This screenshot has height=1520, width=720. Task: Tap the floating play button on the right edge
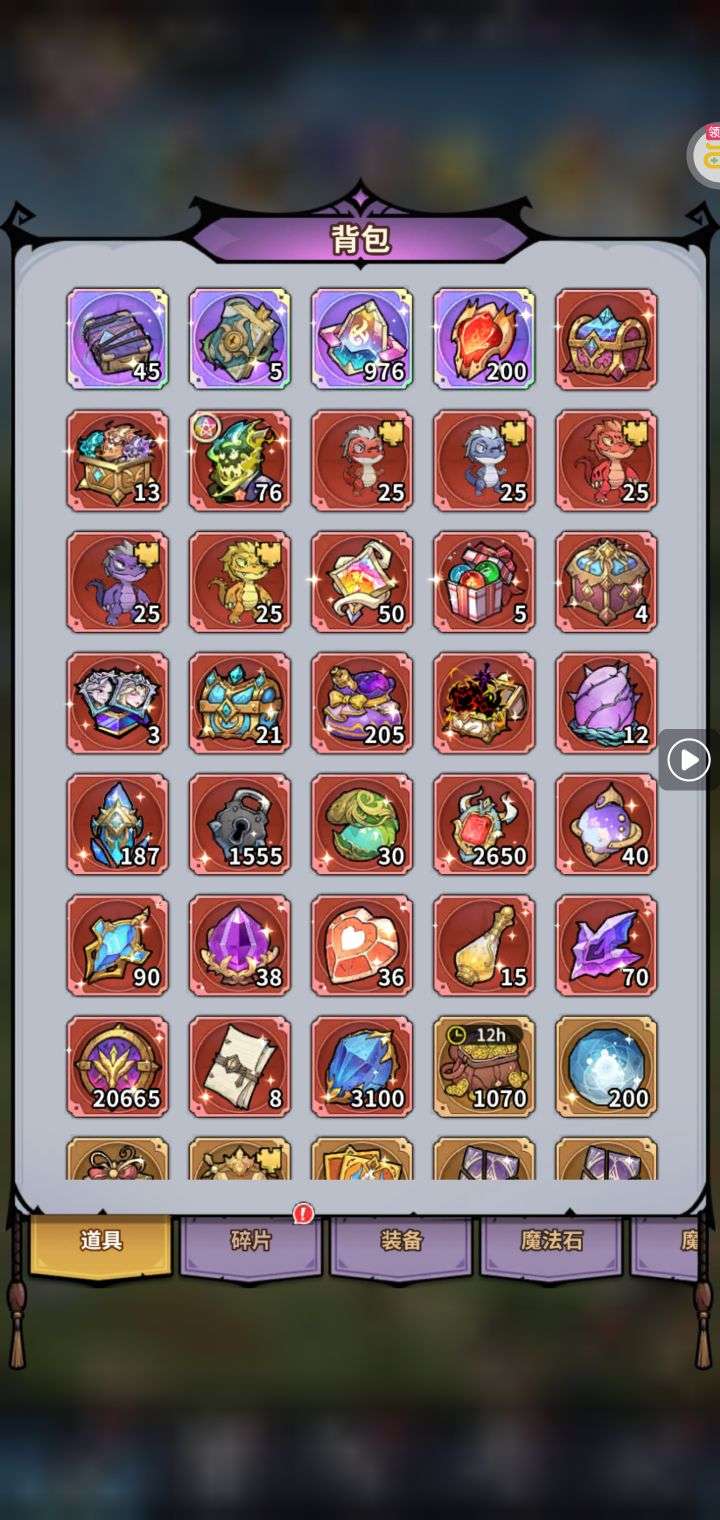(x=688, y=761)
